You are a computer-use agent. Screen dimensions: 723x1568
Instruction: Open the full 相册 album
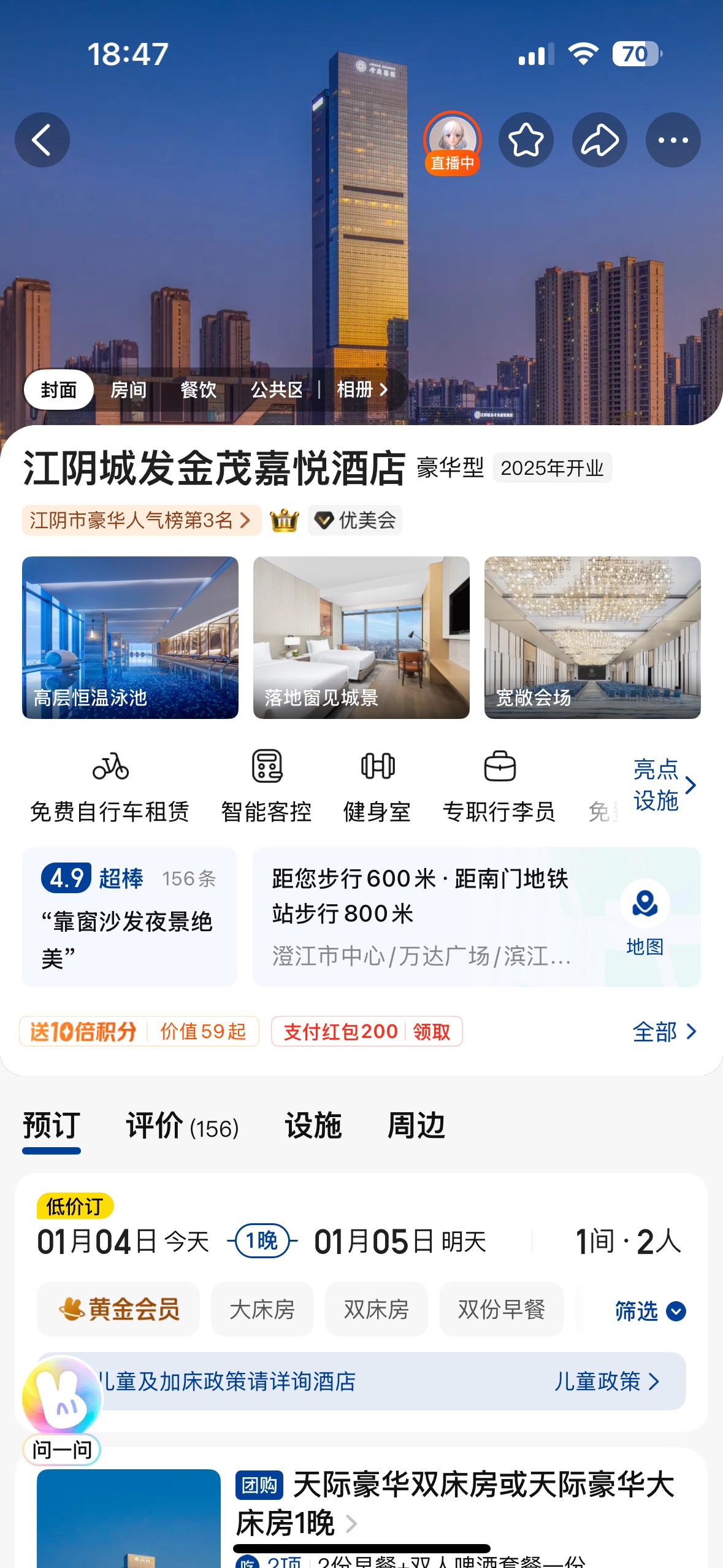pos(362,390)
